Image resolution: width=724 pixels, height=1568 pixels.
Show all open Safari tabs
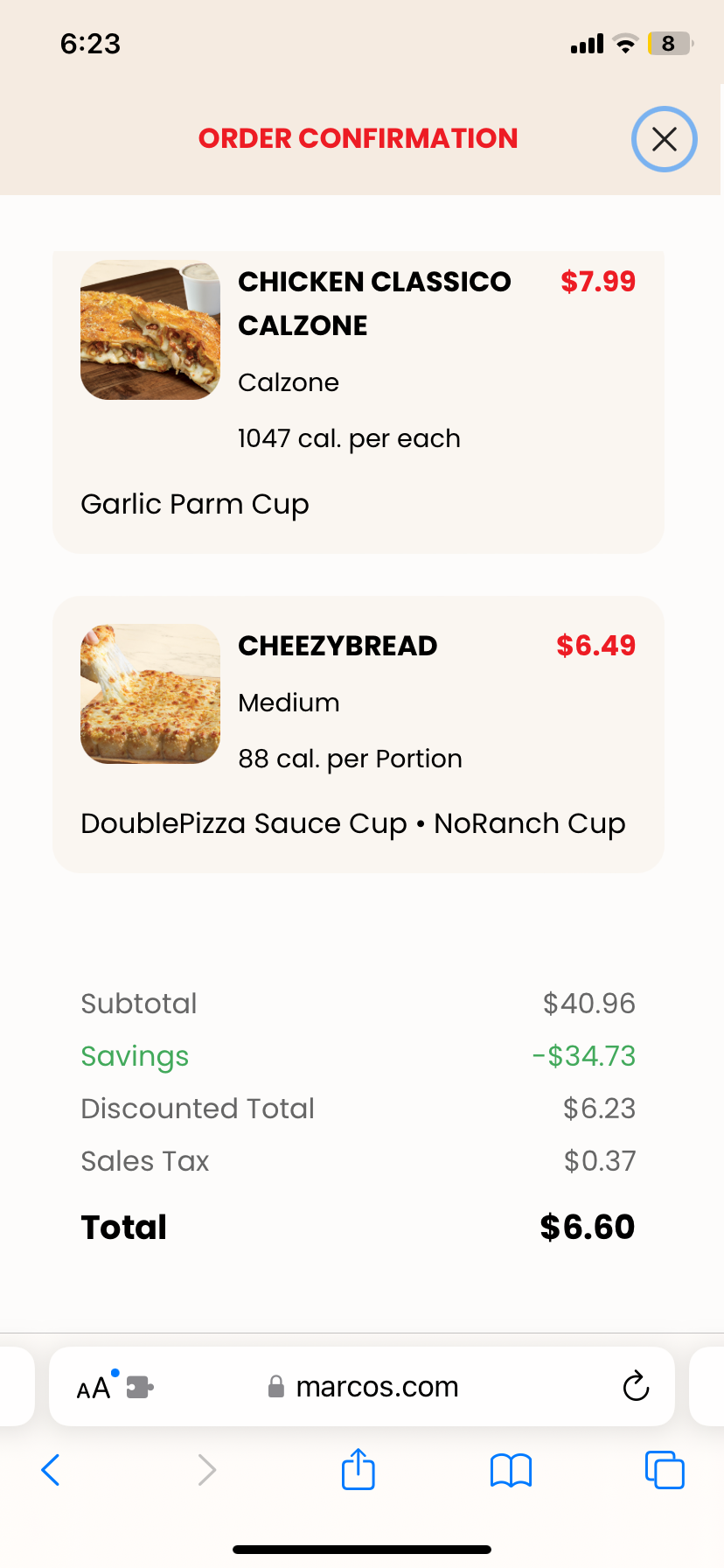[664, 1470]
